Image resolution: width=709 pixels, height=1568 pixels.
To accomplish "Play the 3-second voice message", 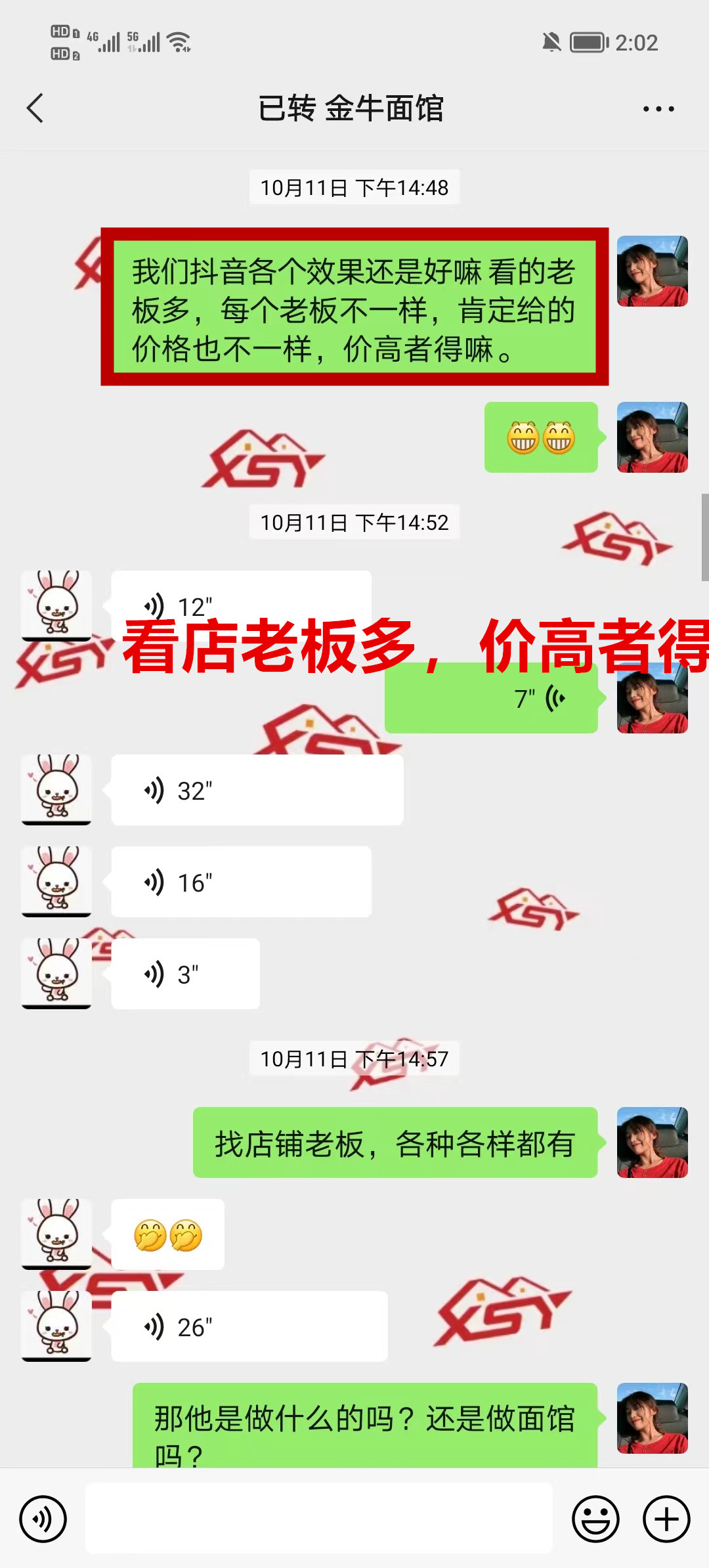I will click(x=185, y=974).
